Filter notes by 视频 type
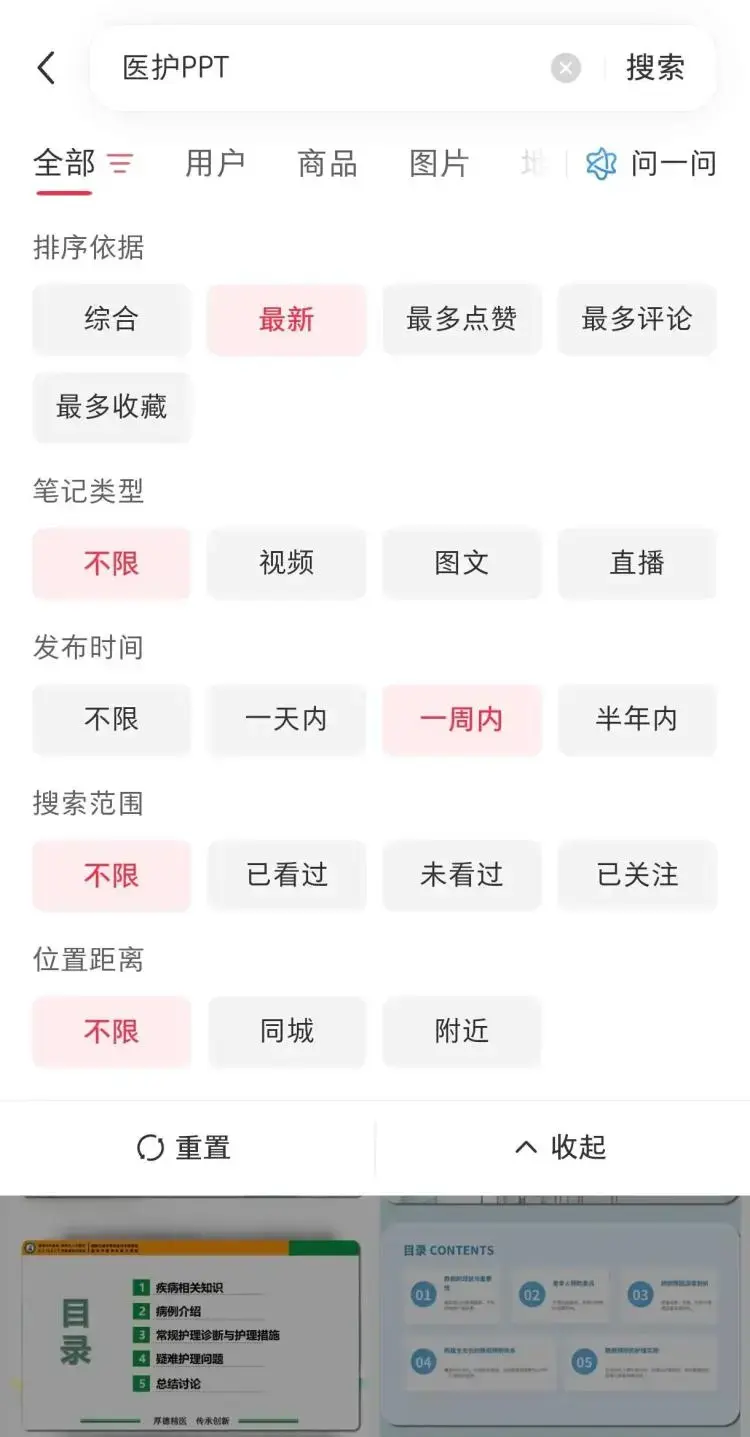750x1437 pixels. pyautogui.click(x=286, y=563)
